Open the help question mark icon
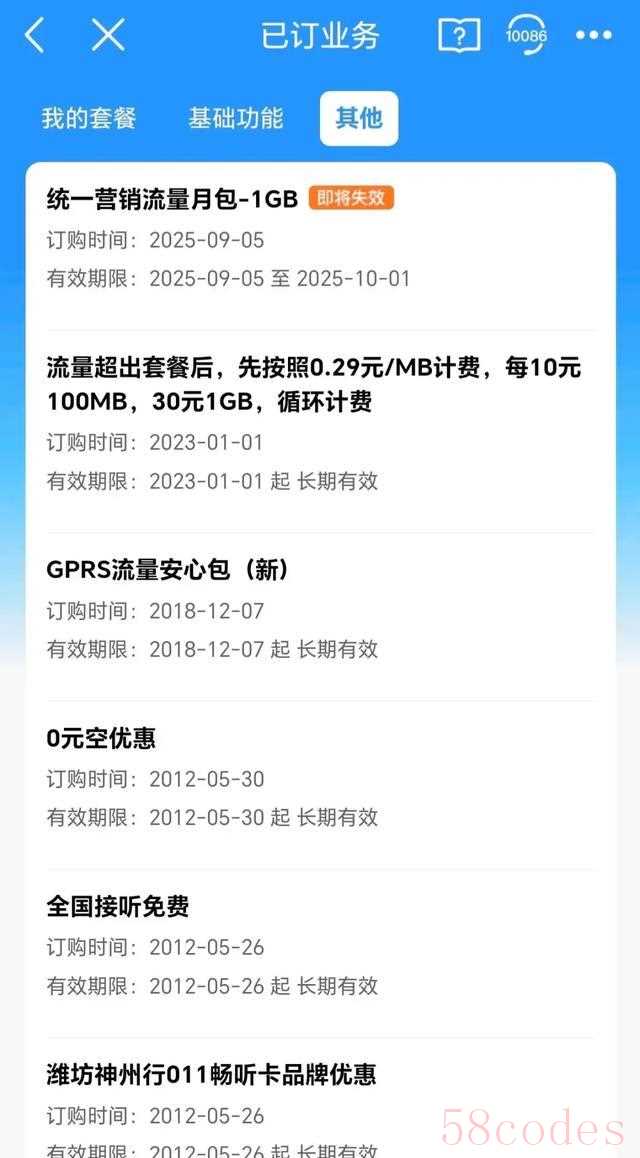 [x=459, y=36]
